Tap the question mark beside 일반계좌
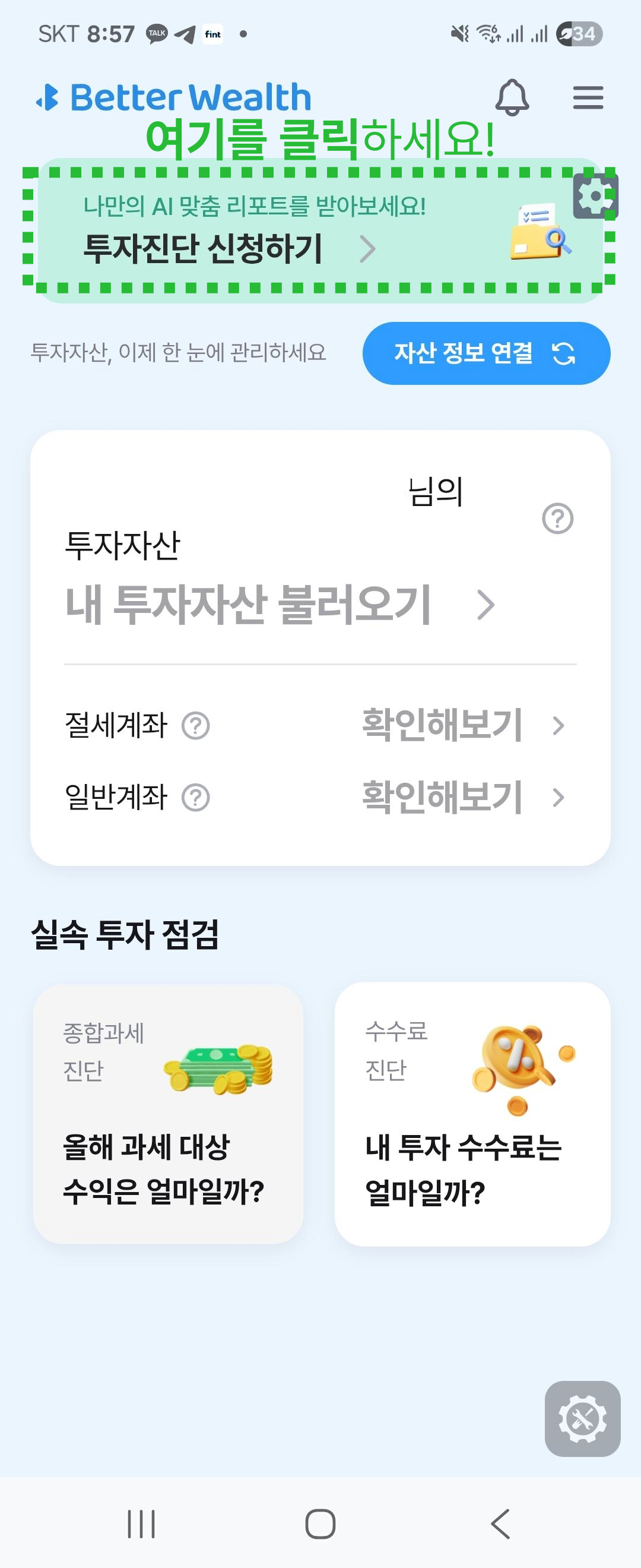This screenshot has width=641, height=1568. coord(197,797)
